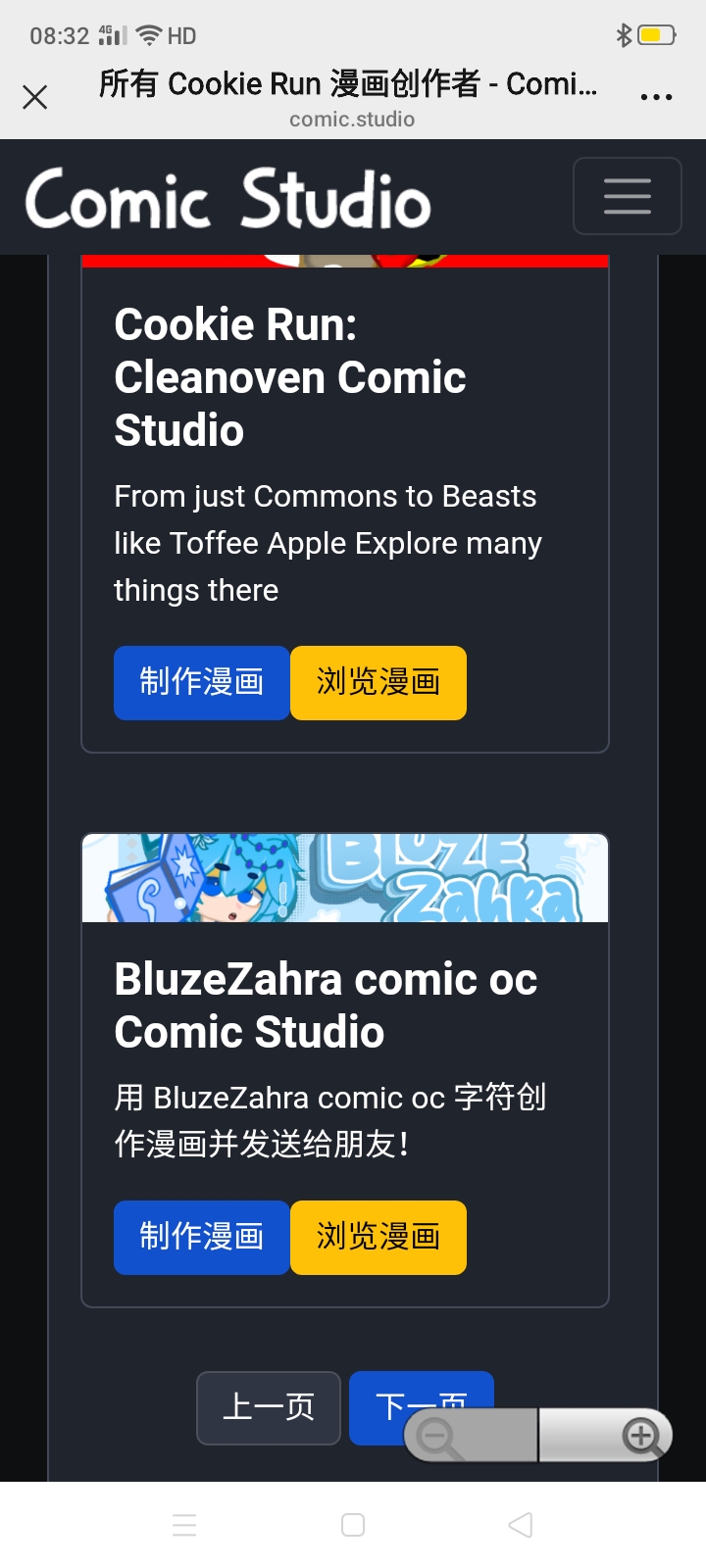Tap 制作漫画 for BluzeZahra comic oc
706x1568 pixels.
pos(201,1238)
